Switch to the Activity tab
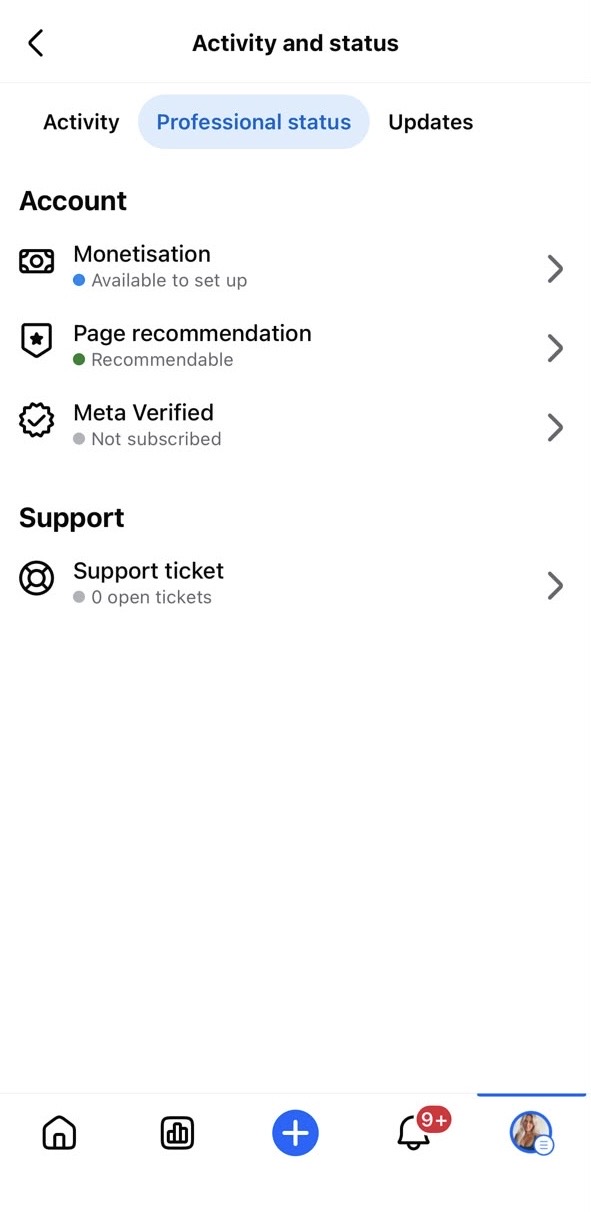The image size is (591, 1212). 81,122
